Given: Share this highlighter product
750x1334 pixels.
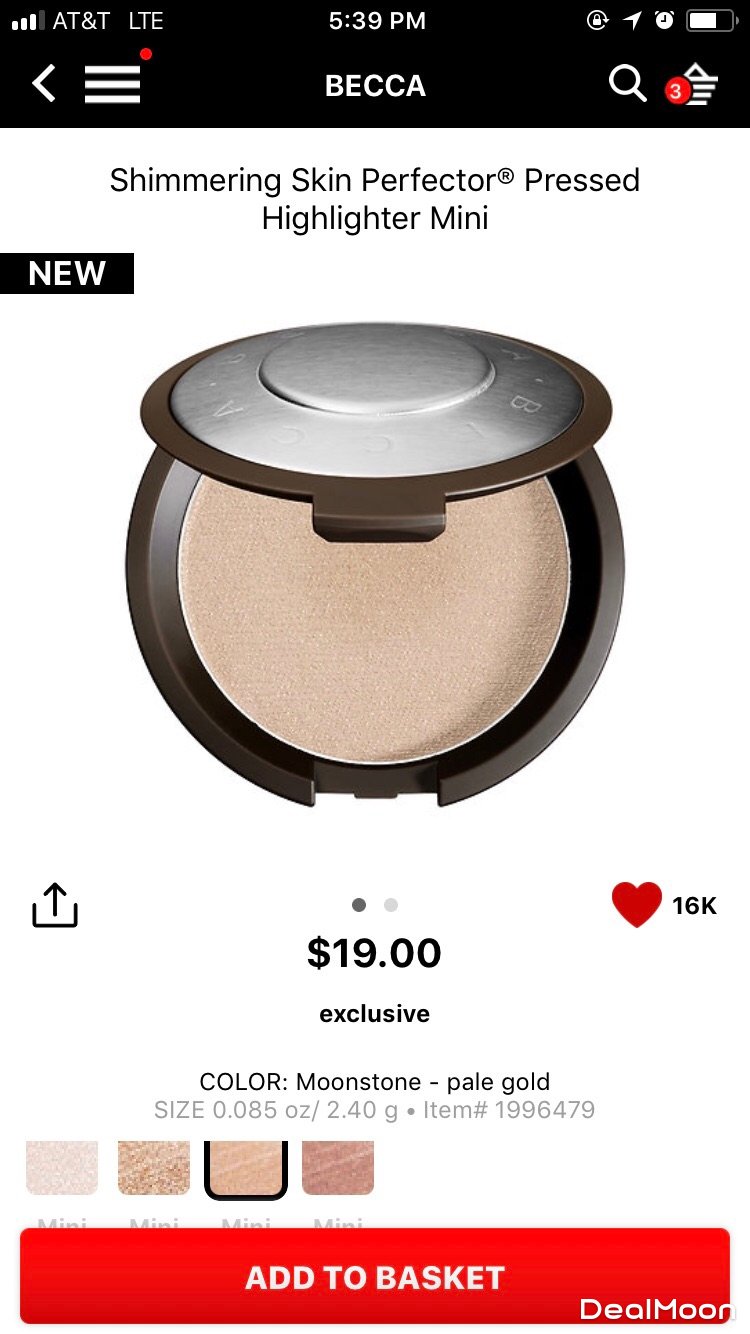Looking at the screenshot, I should (x=55, y=905).
